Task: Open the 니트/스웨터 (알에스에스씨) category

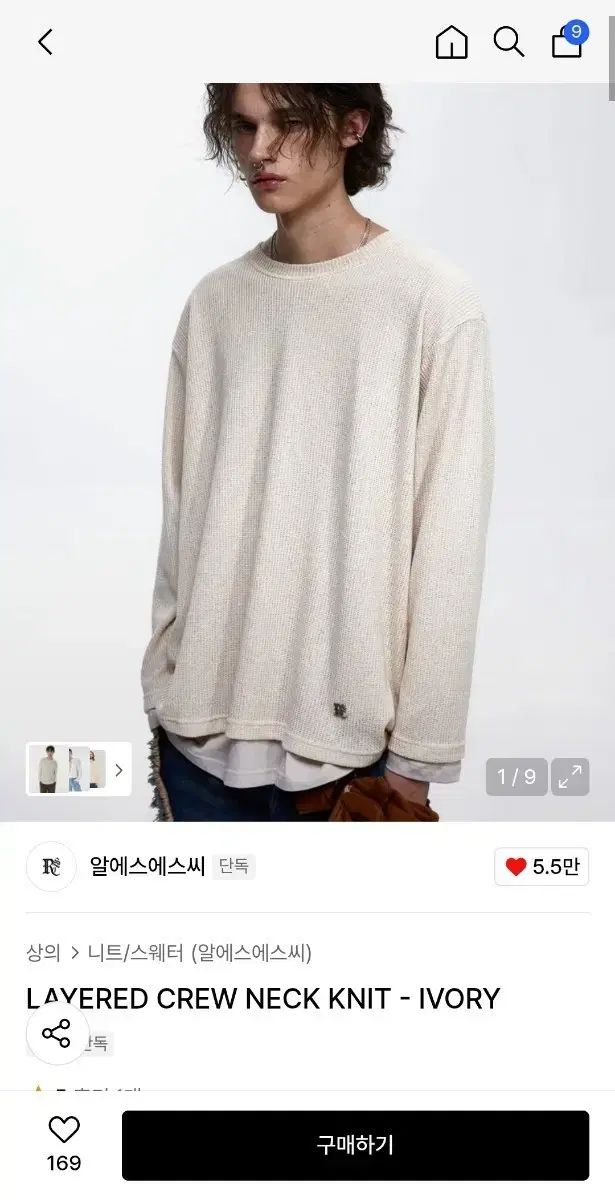Action: tap(199, 953)
